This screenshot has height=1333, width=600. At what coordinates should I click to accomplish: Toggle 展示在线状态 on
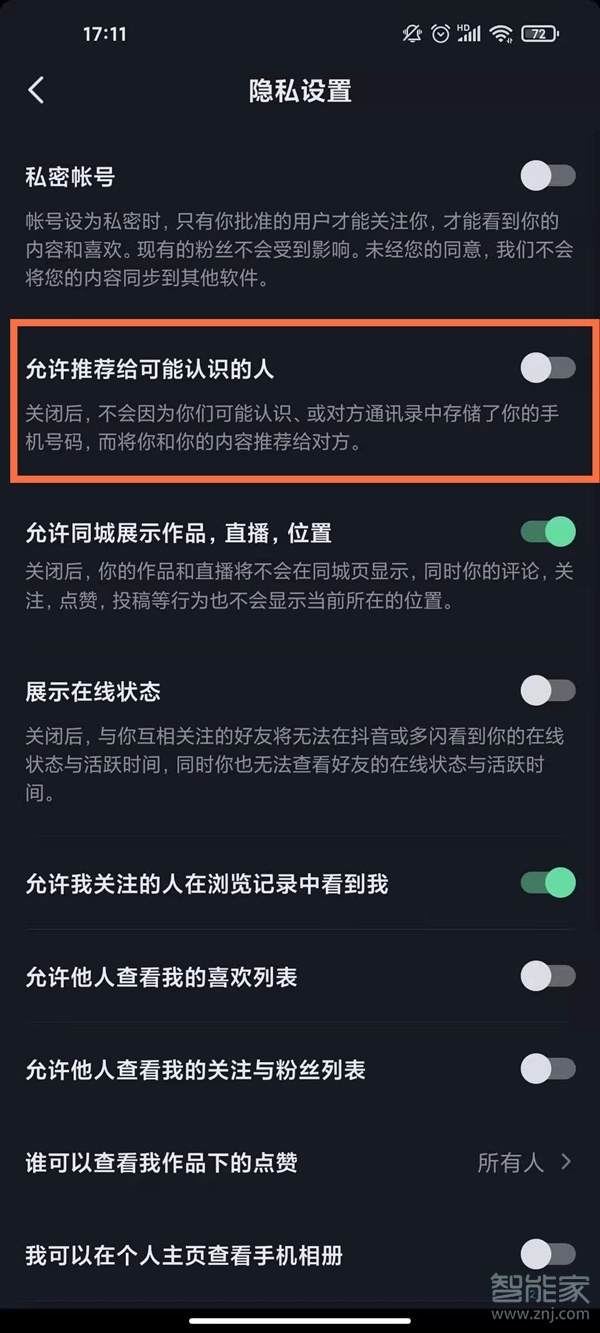pos(548,690)
